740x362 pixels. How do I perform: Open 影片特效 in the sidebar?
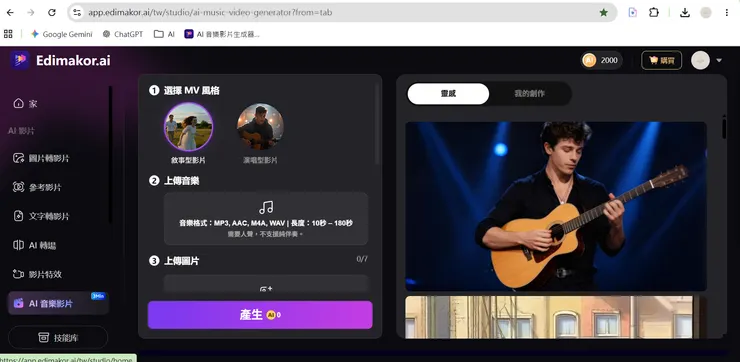(x=38, y=274)
